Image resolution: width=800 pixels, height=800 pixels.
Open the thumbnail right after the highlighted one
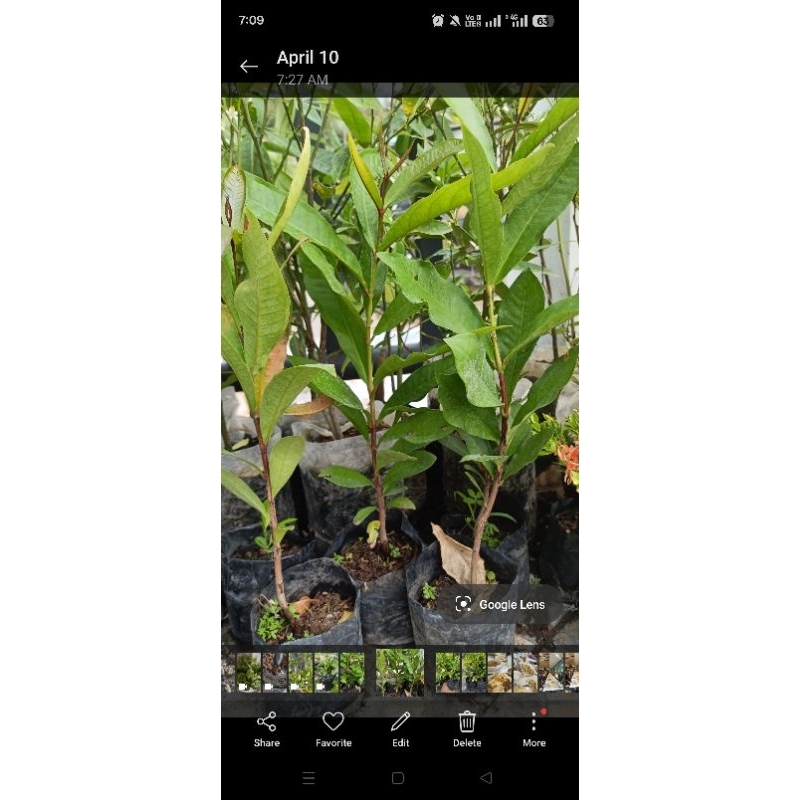(x=448, y=672)
